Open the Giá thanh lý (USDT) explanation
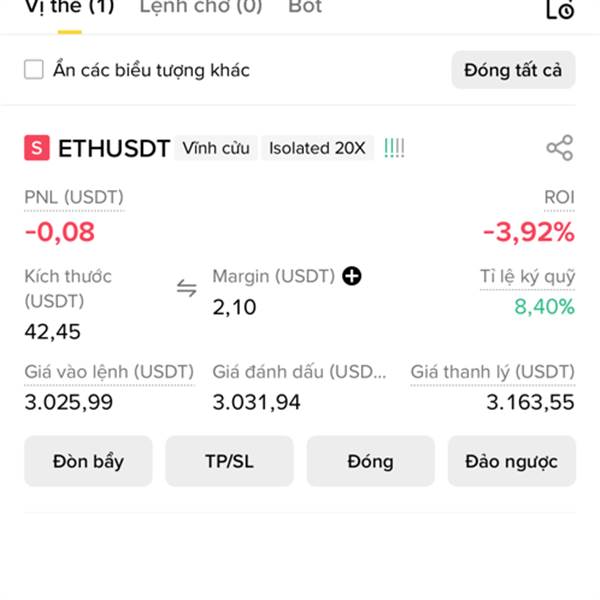Screen dimensions: 600x600 pos(492,372)
